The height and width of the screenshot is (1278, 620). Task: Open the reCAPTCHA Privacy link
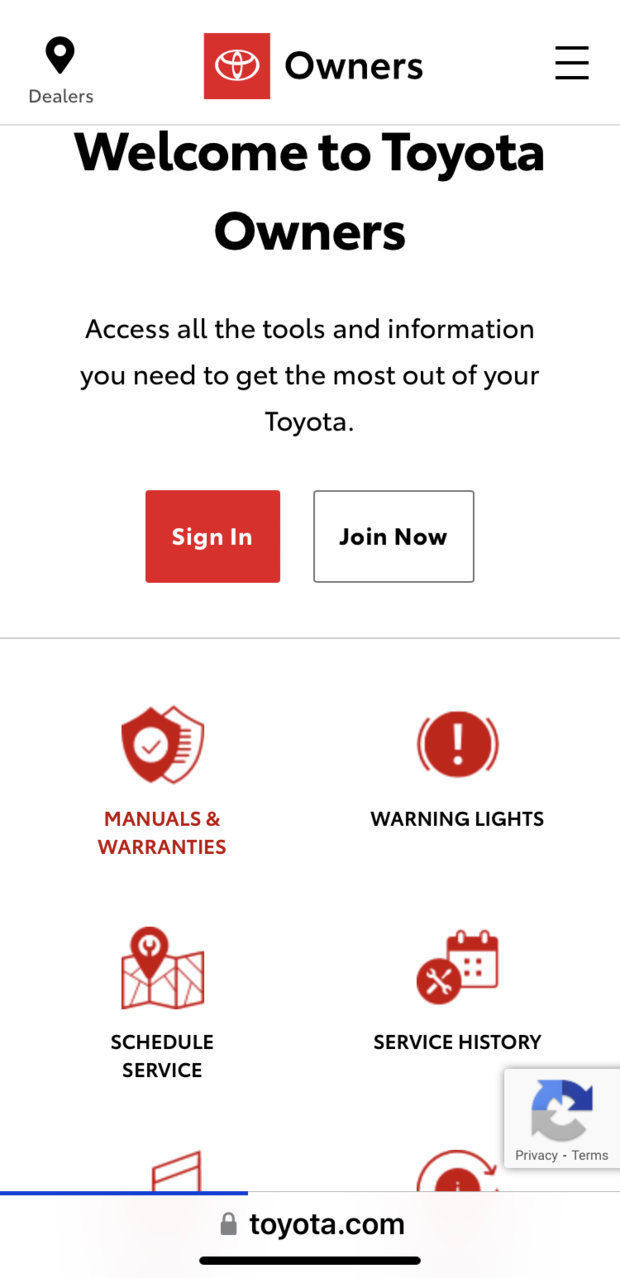pyautogui.click(x=536, y=1155)
